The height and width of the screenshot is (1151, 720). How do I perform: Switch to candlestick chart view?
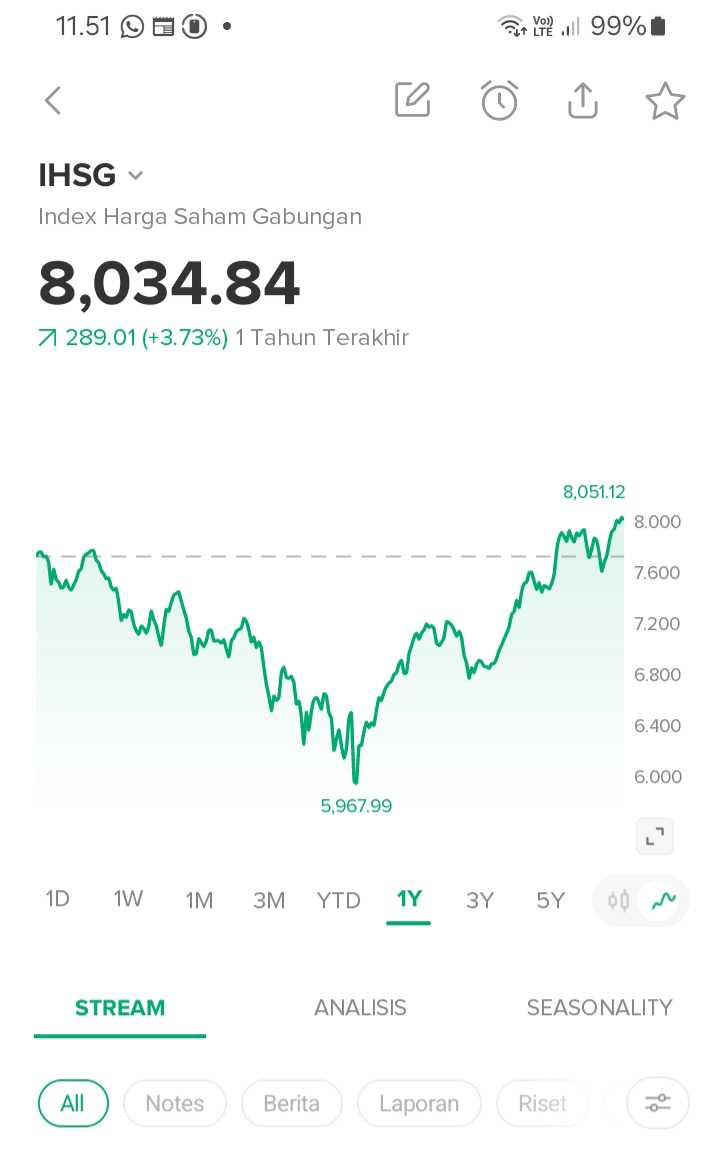[x=618, y=900]
